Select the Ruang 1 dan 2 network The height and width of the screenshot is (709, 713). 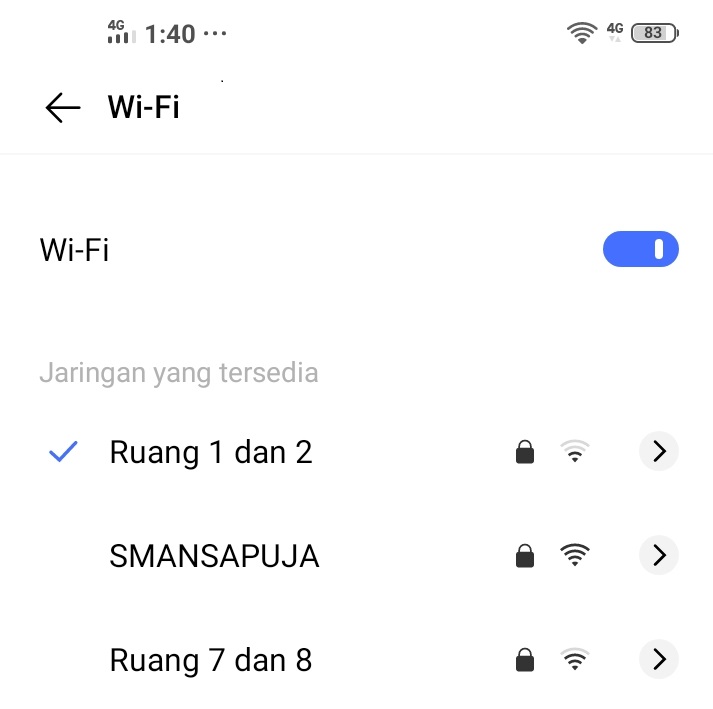coord(211,453)
